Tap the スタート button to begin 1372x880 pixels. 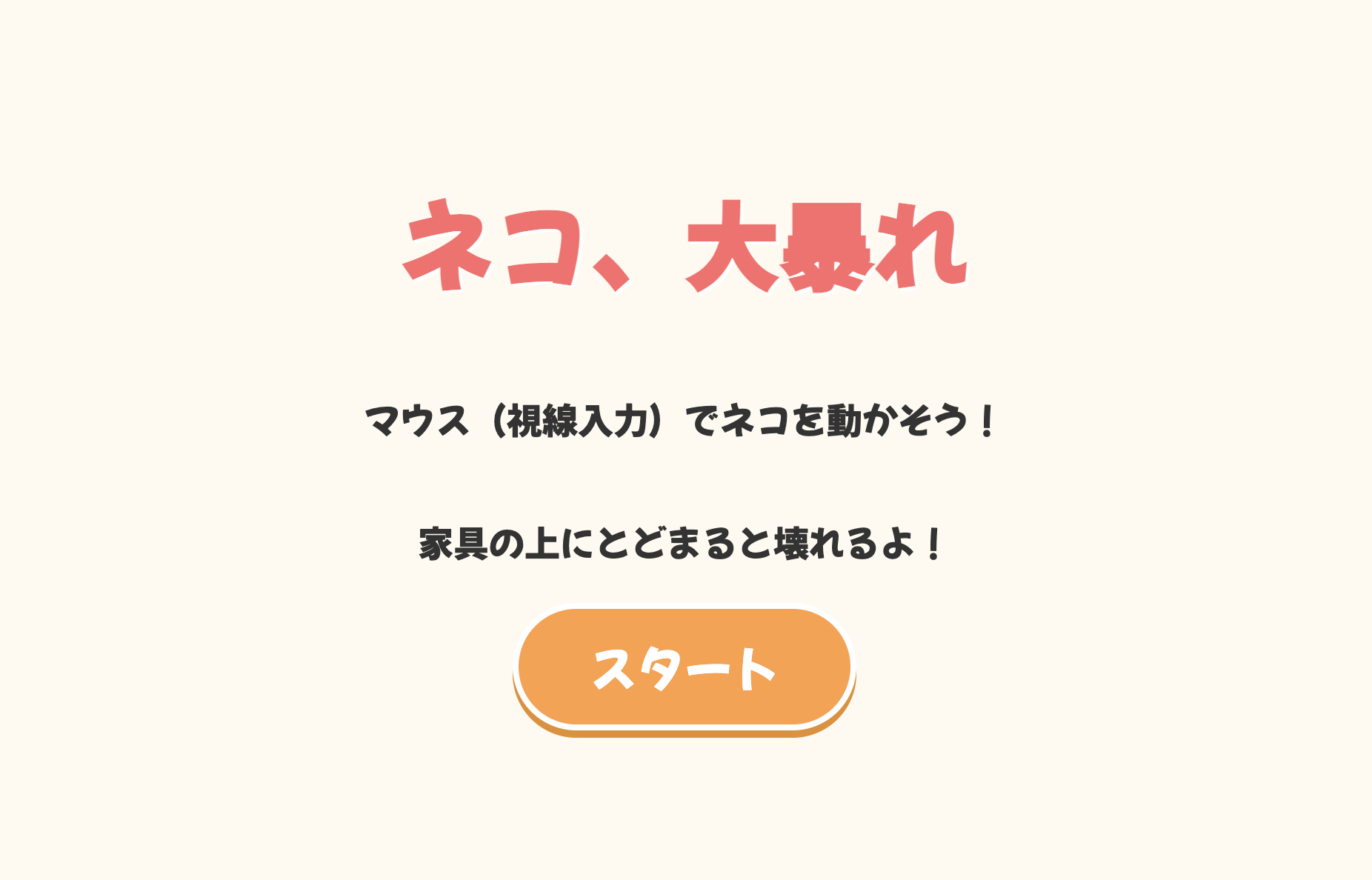click(684, 667)
